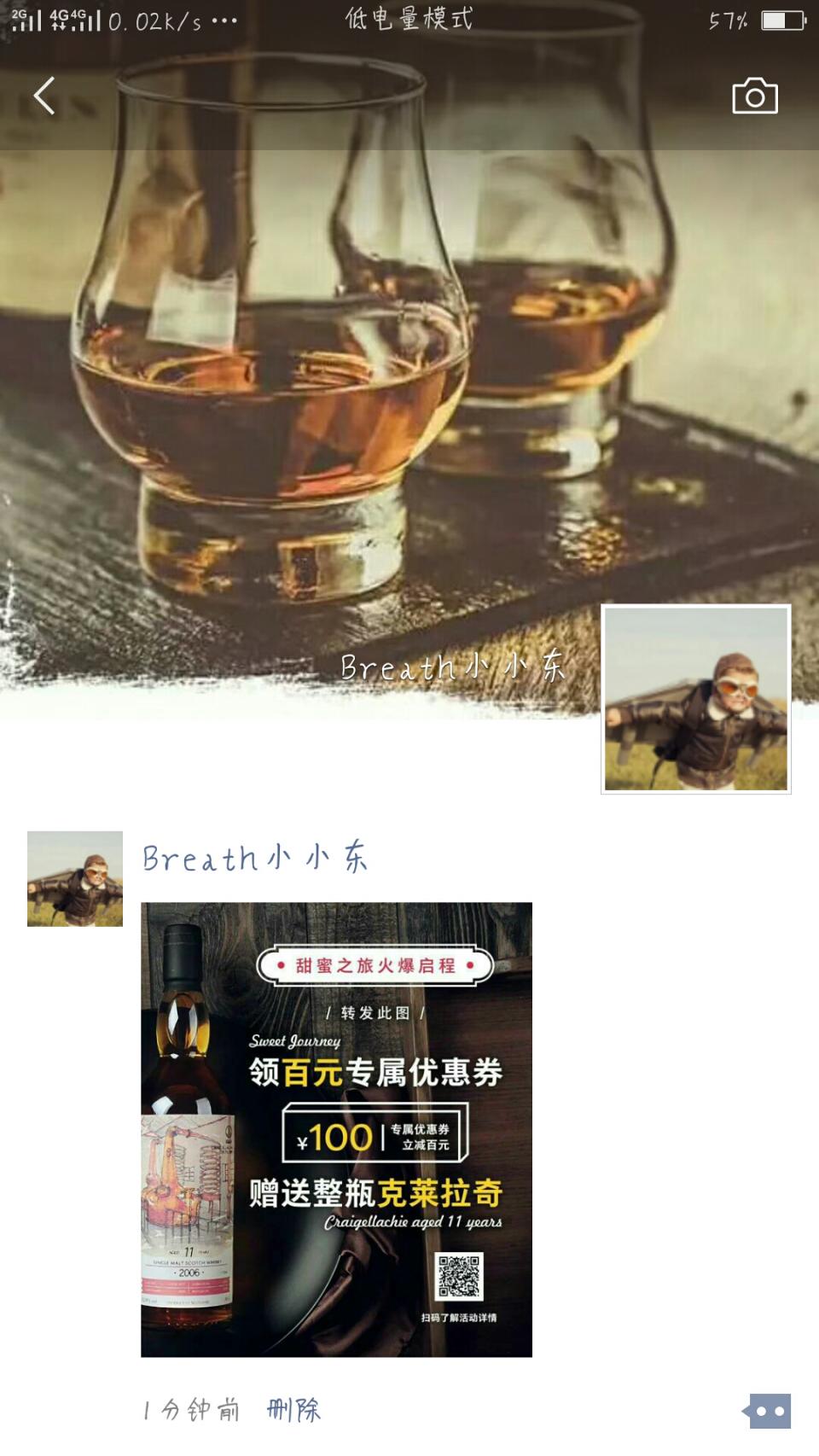This screenshot has height=1456, width=819.
Task: Open the like and comment bubble
Action: click(768, 1411)
